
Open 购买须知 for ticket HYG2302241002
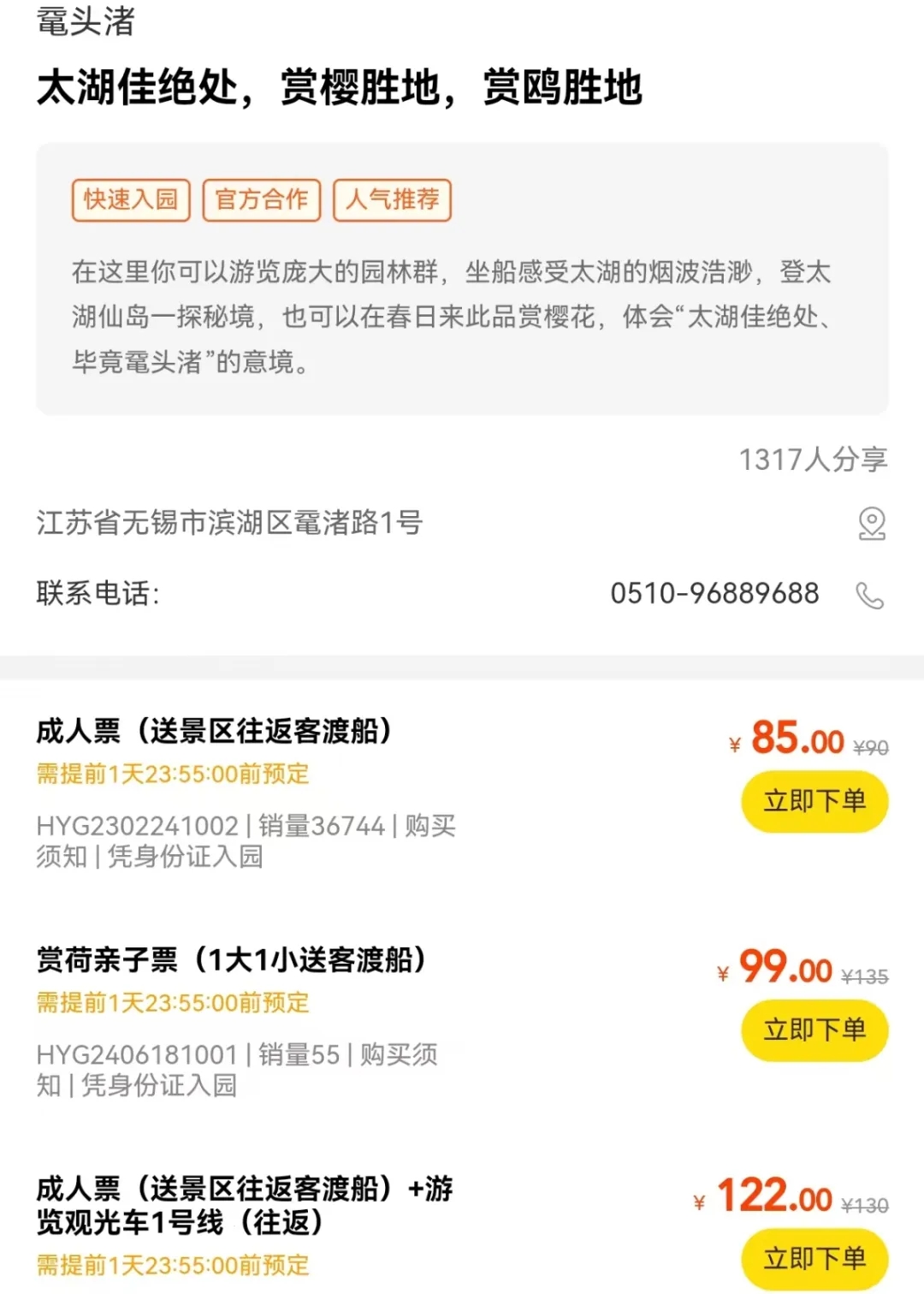[429, 827]
